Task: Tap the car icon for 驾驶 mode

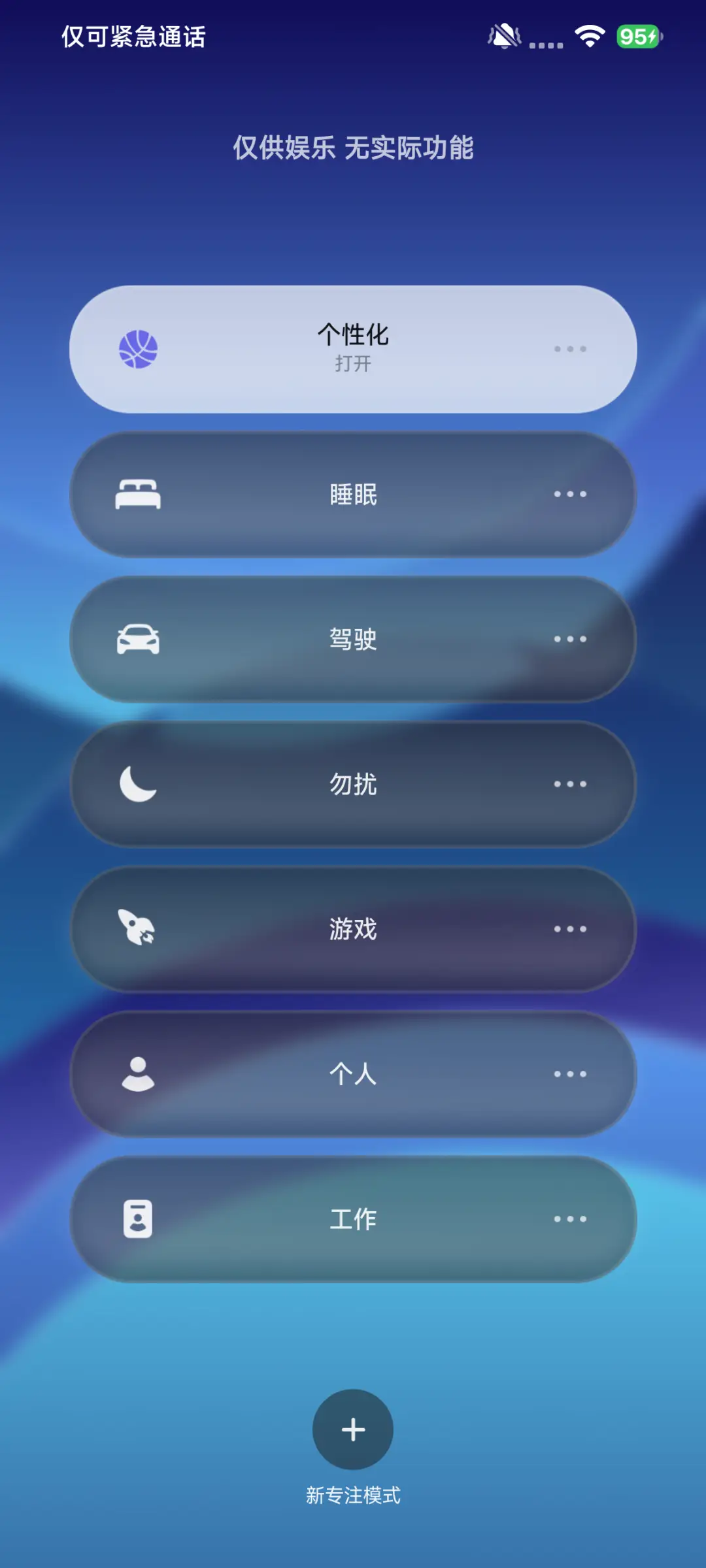Action: pos(139,640)
